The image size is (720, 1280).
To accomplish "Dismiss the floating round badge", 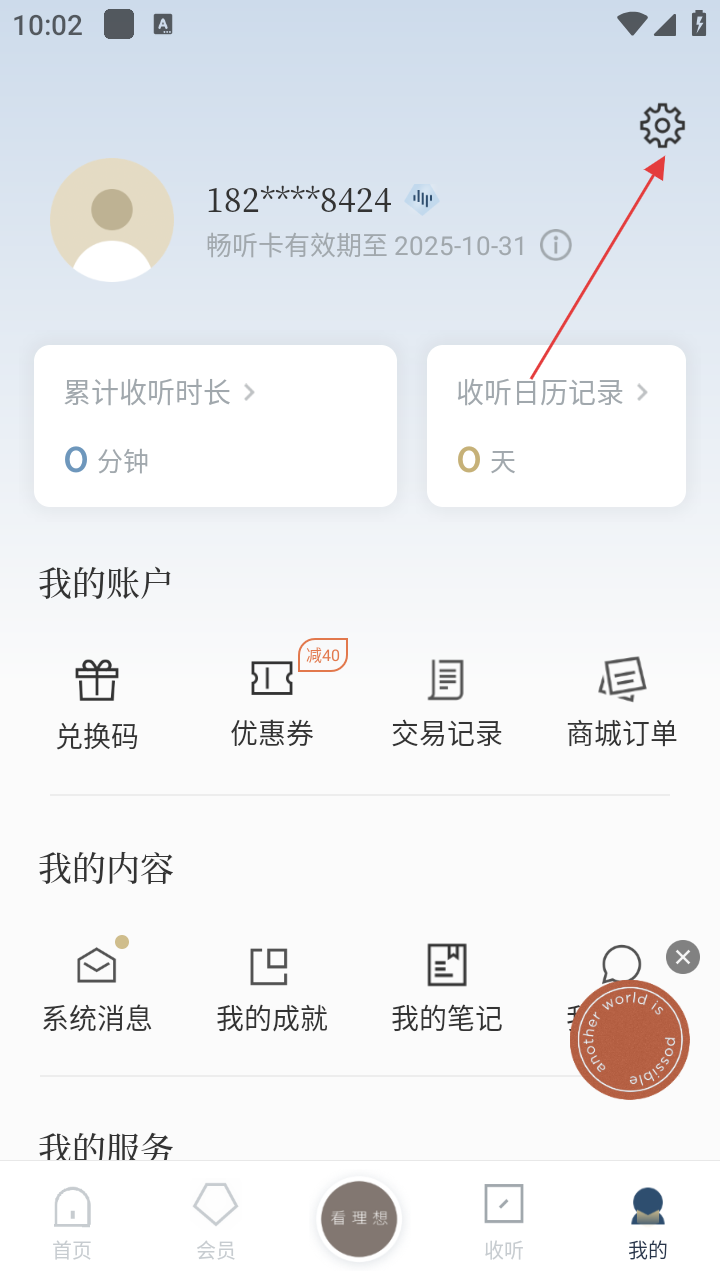I will (x=683, y=957).
